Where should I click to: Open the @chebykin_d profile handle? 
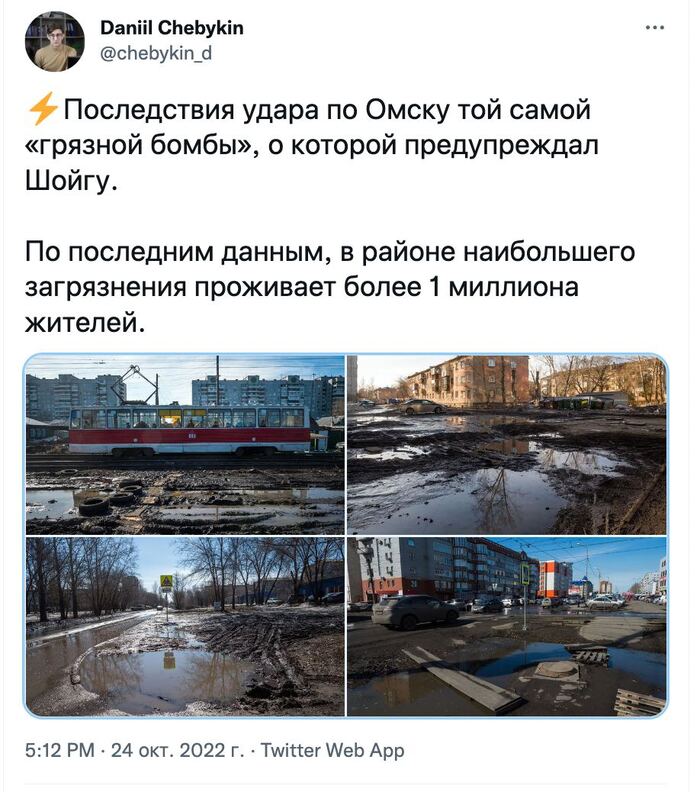coord(156,54)
